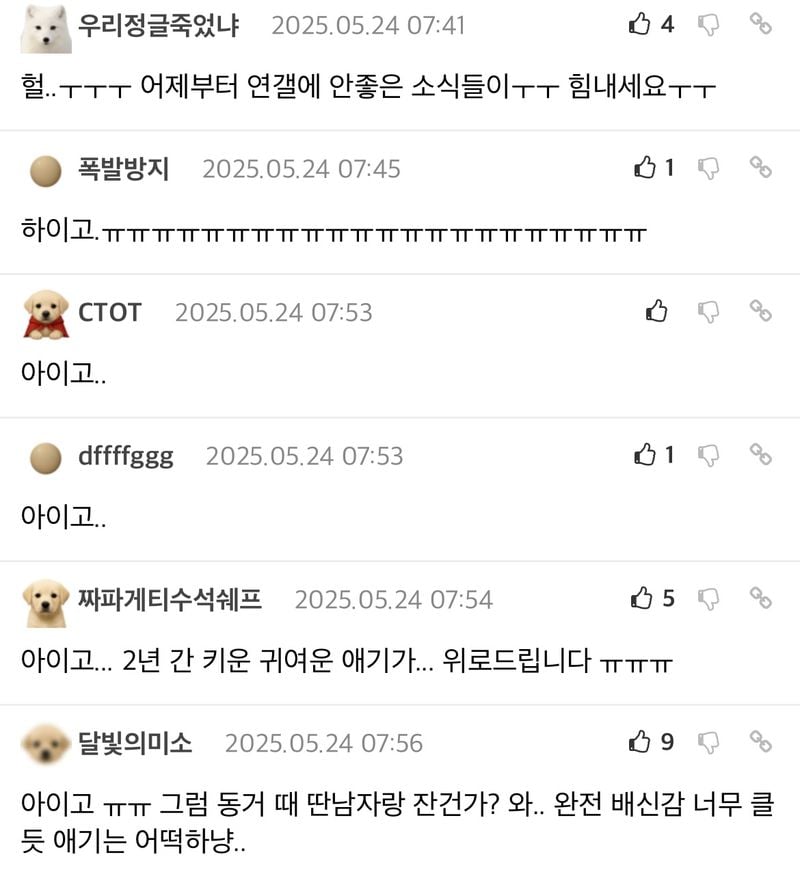
Task: Tap the link icon on 폭발방지's comment
Action: (761, 168)
